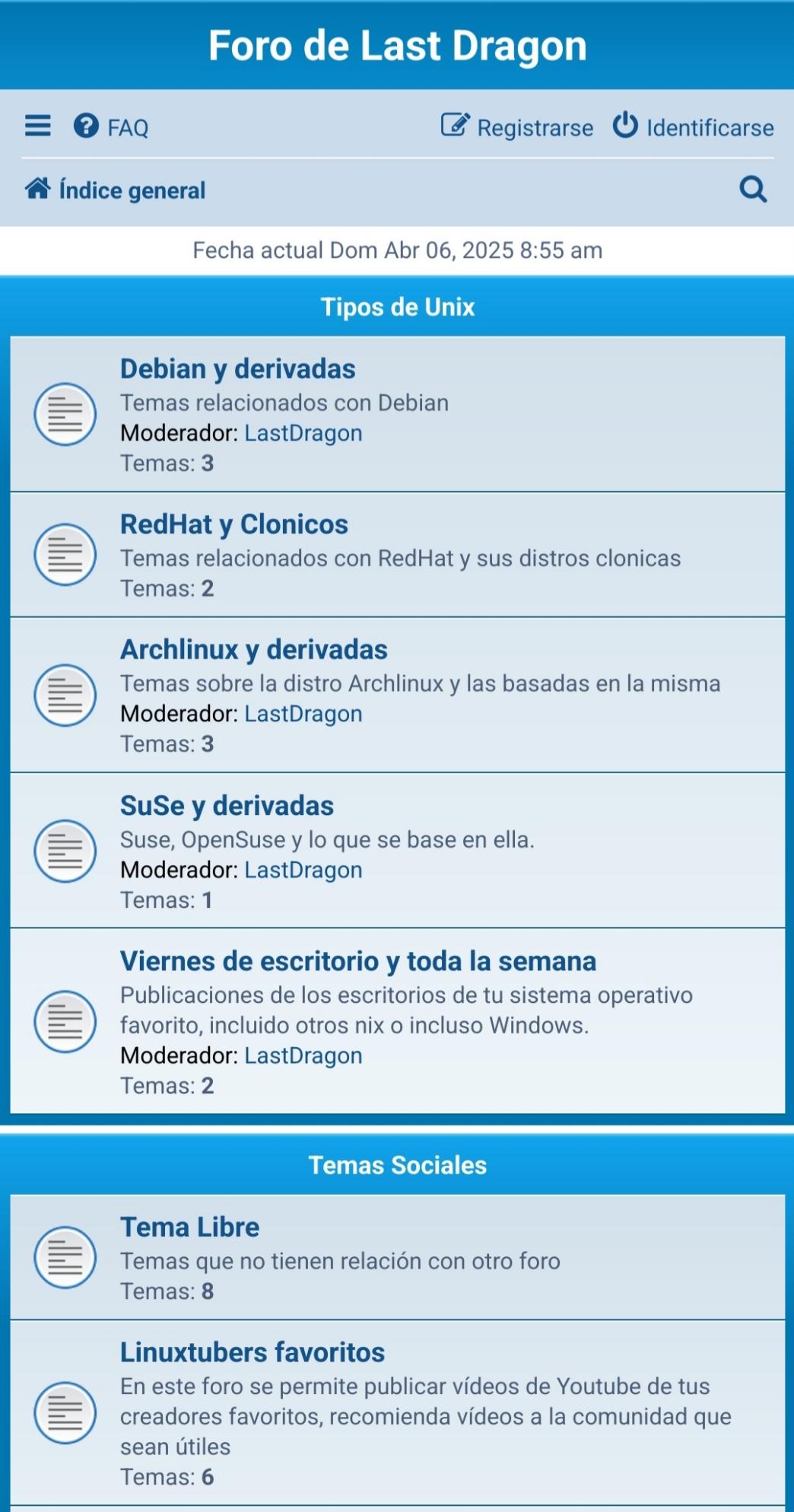The image size is (794, 1512).
Task: Open the Temas Sociales category
Action: [398, 1165]
